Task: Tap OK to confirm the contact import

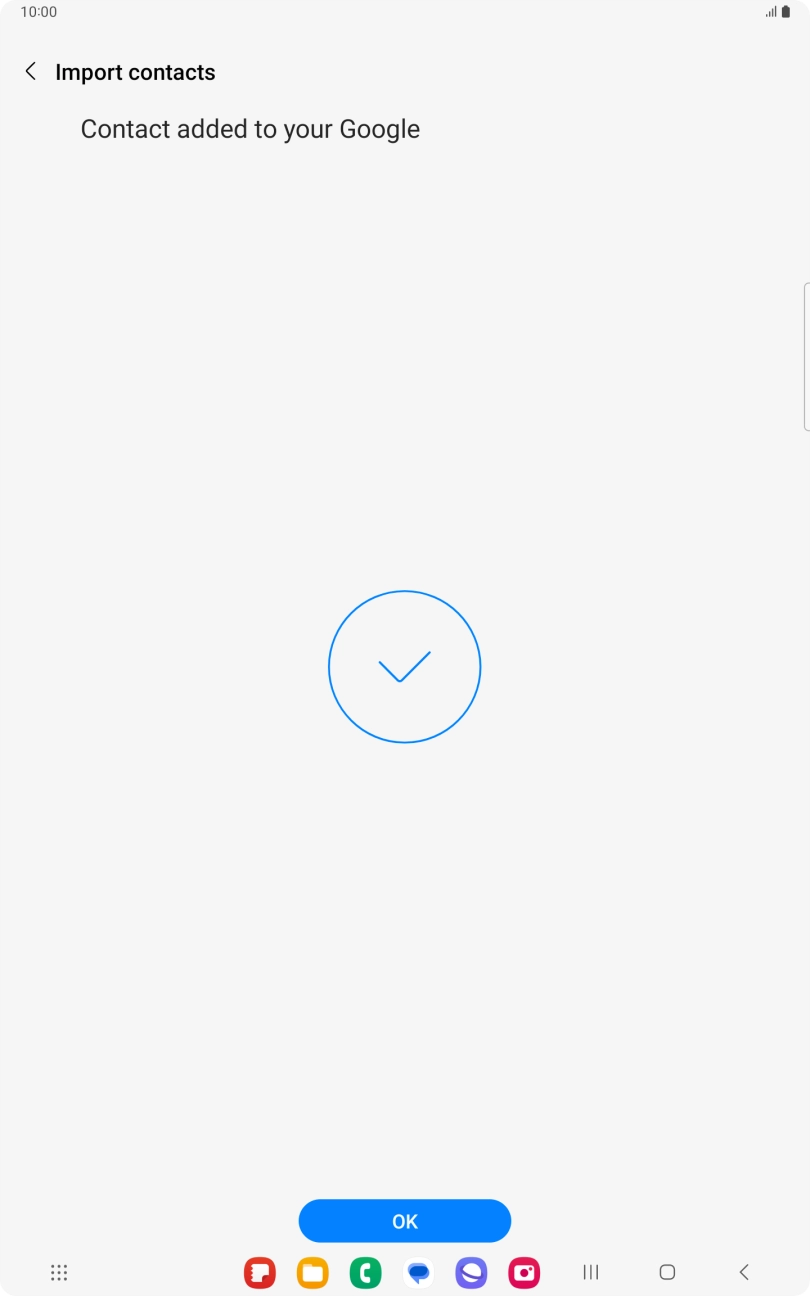Action: point(405,1221)
